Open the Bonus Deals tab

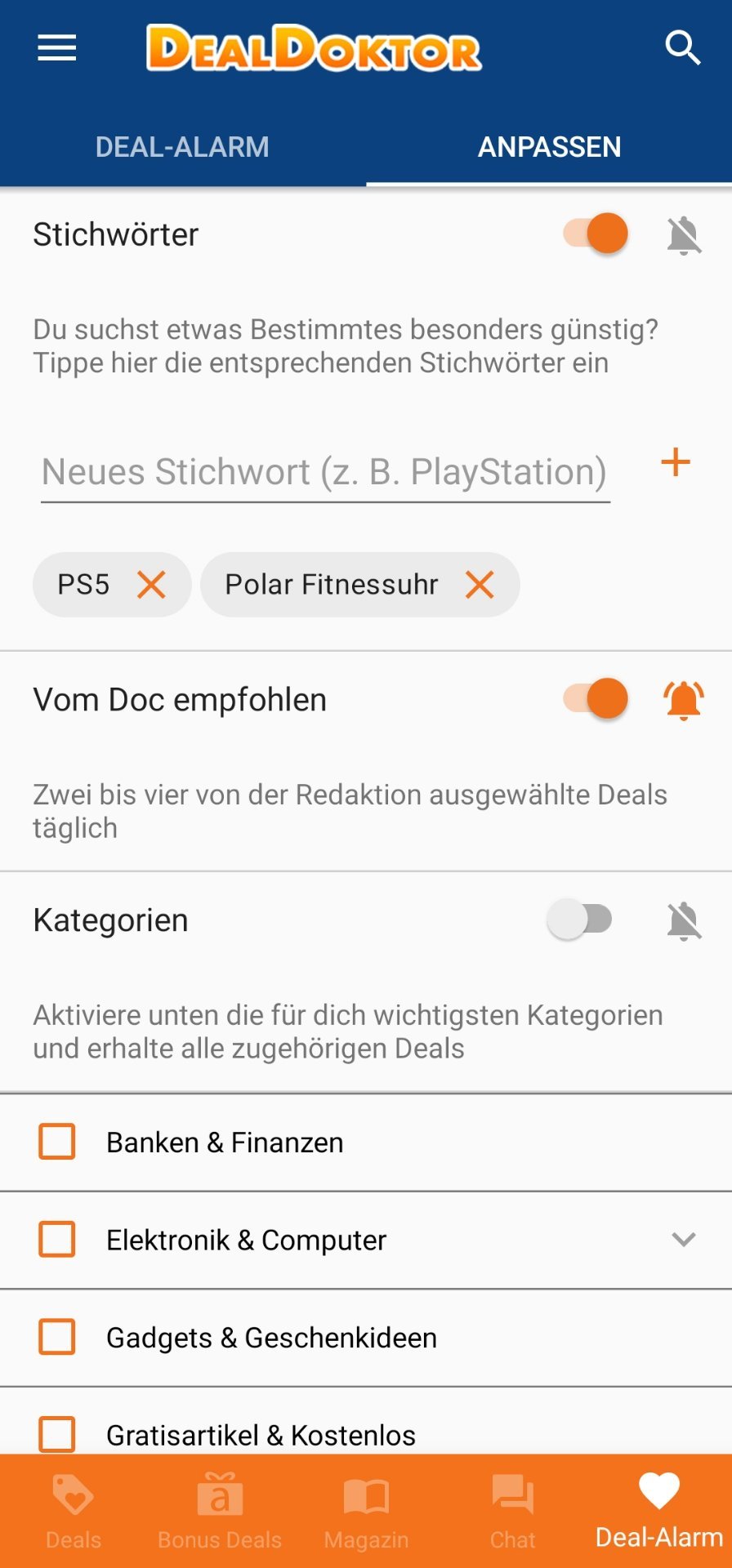pyautogui.click(x=220, y=1512)
